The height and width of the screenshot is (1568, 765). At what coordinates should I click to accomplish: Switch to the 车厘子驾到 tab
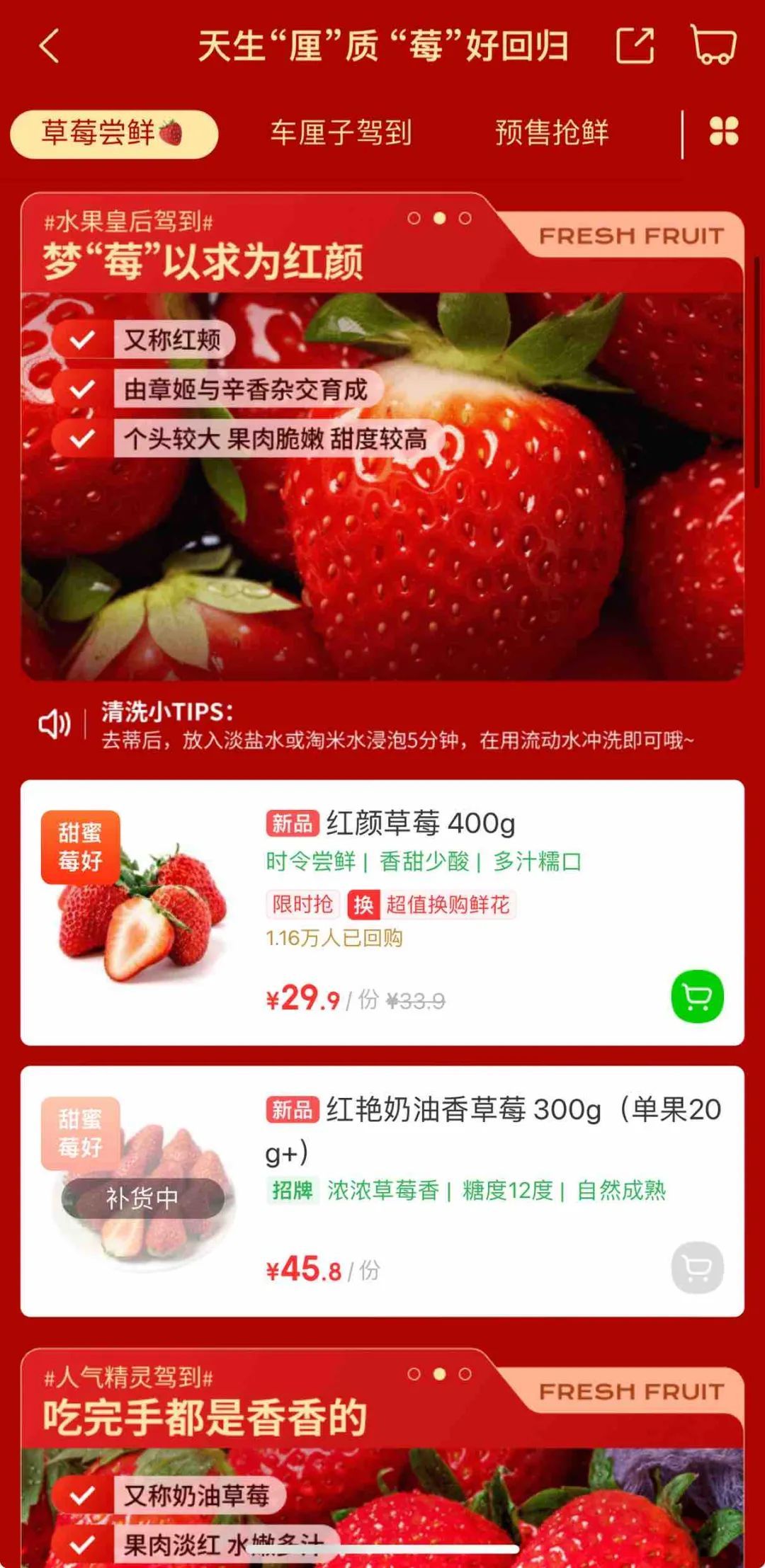pyautogui.click(x=341, y=133)
